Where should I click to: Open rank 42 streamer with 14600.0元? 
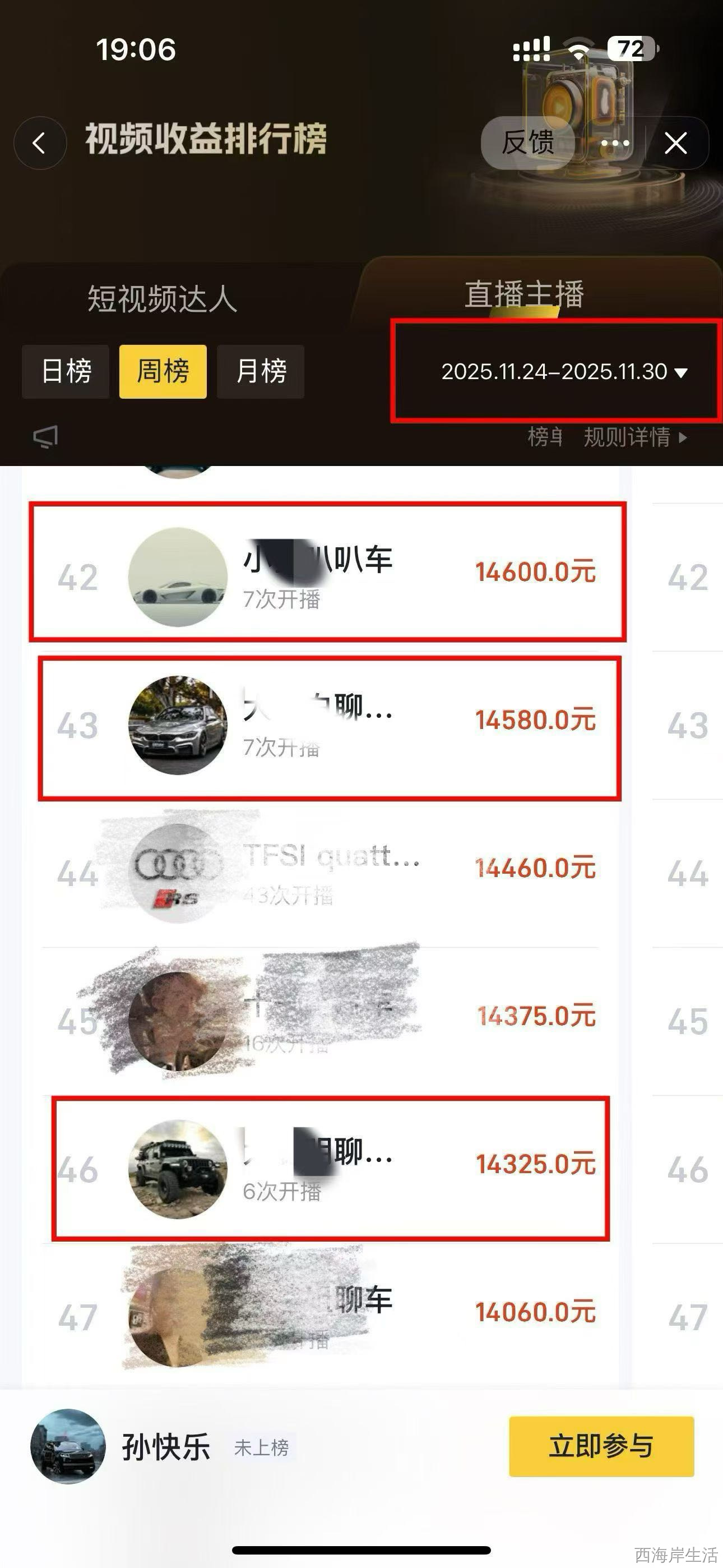point(327,572)
